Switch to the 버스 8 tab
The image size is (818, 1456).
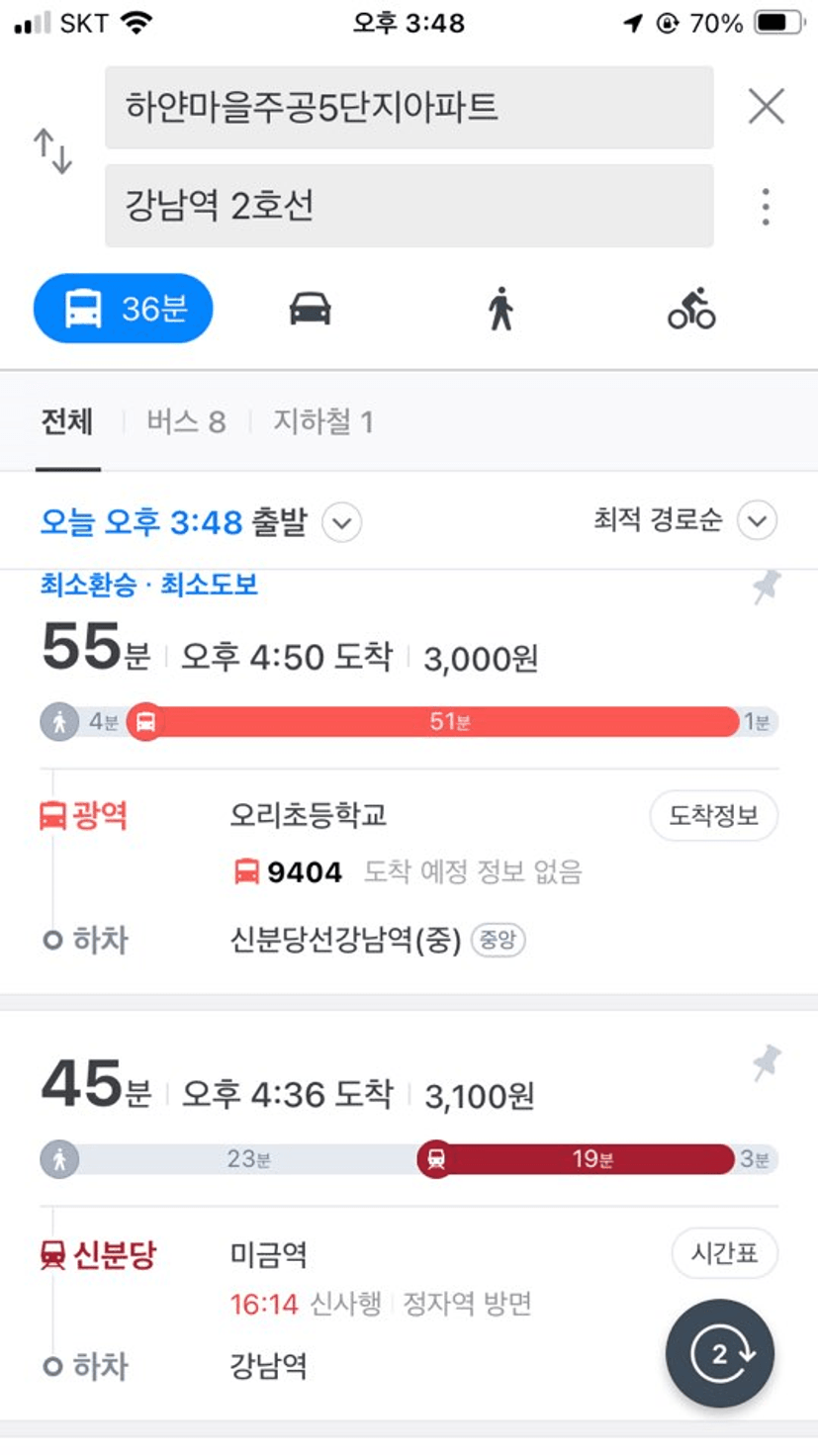(x=186, y=422)
